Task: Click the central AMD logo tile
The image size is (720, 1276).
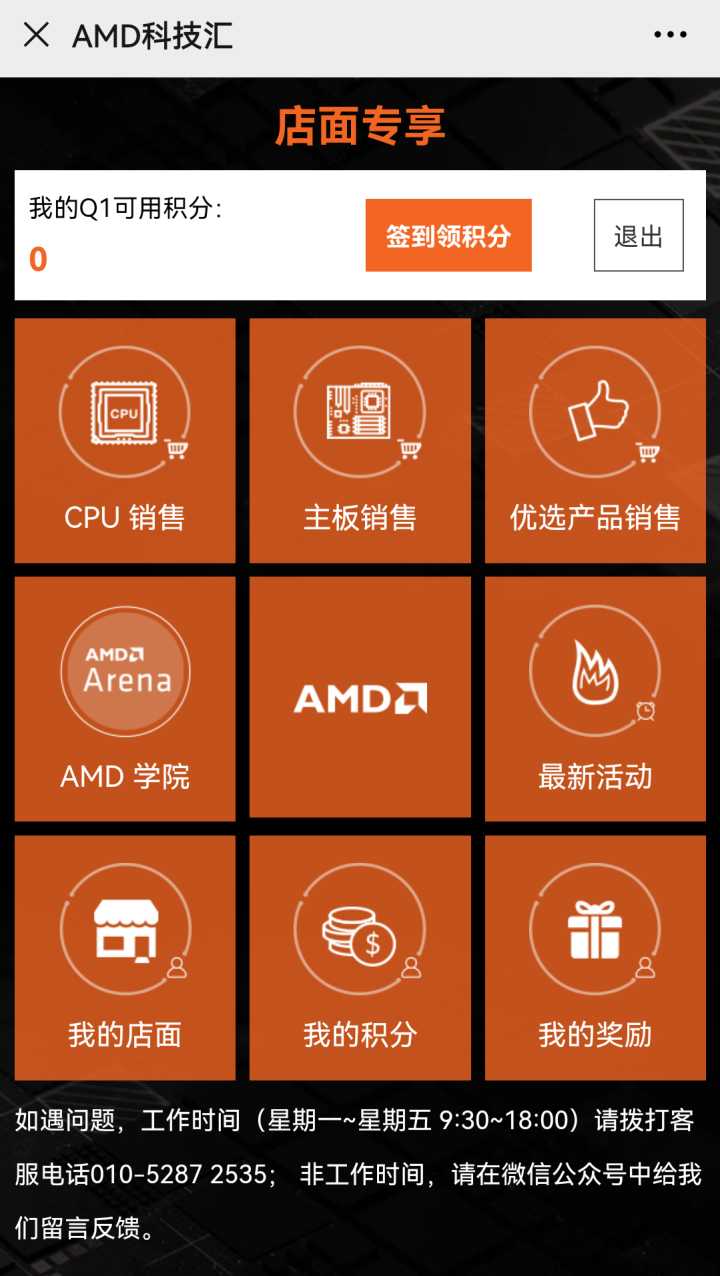Action: click(x=359, y=697)
